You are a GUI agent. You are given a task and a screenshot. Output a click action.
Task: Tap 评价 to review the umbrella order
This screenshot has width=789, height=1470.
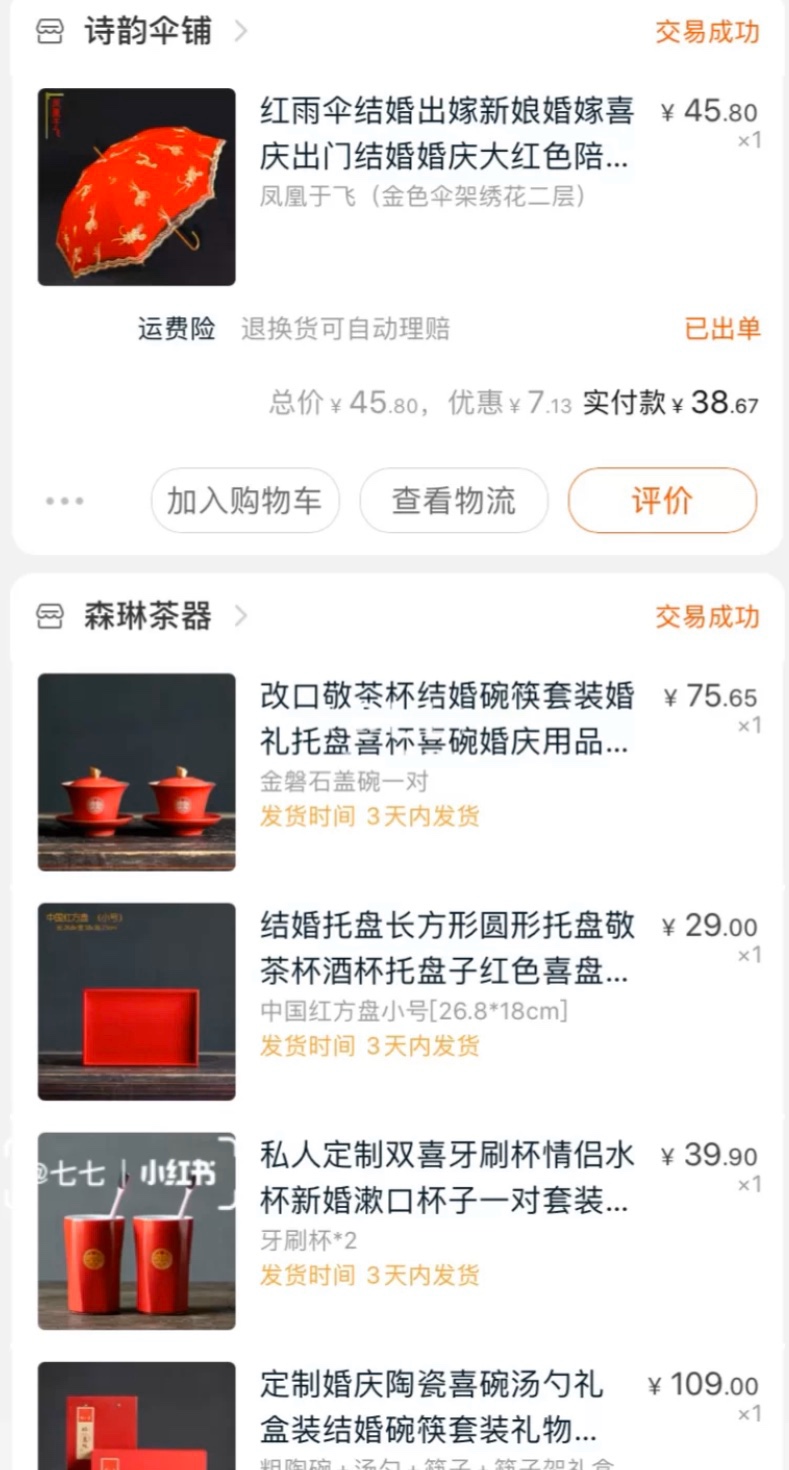662,501
